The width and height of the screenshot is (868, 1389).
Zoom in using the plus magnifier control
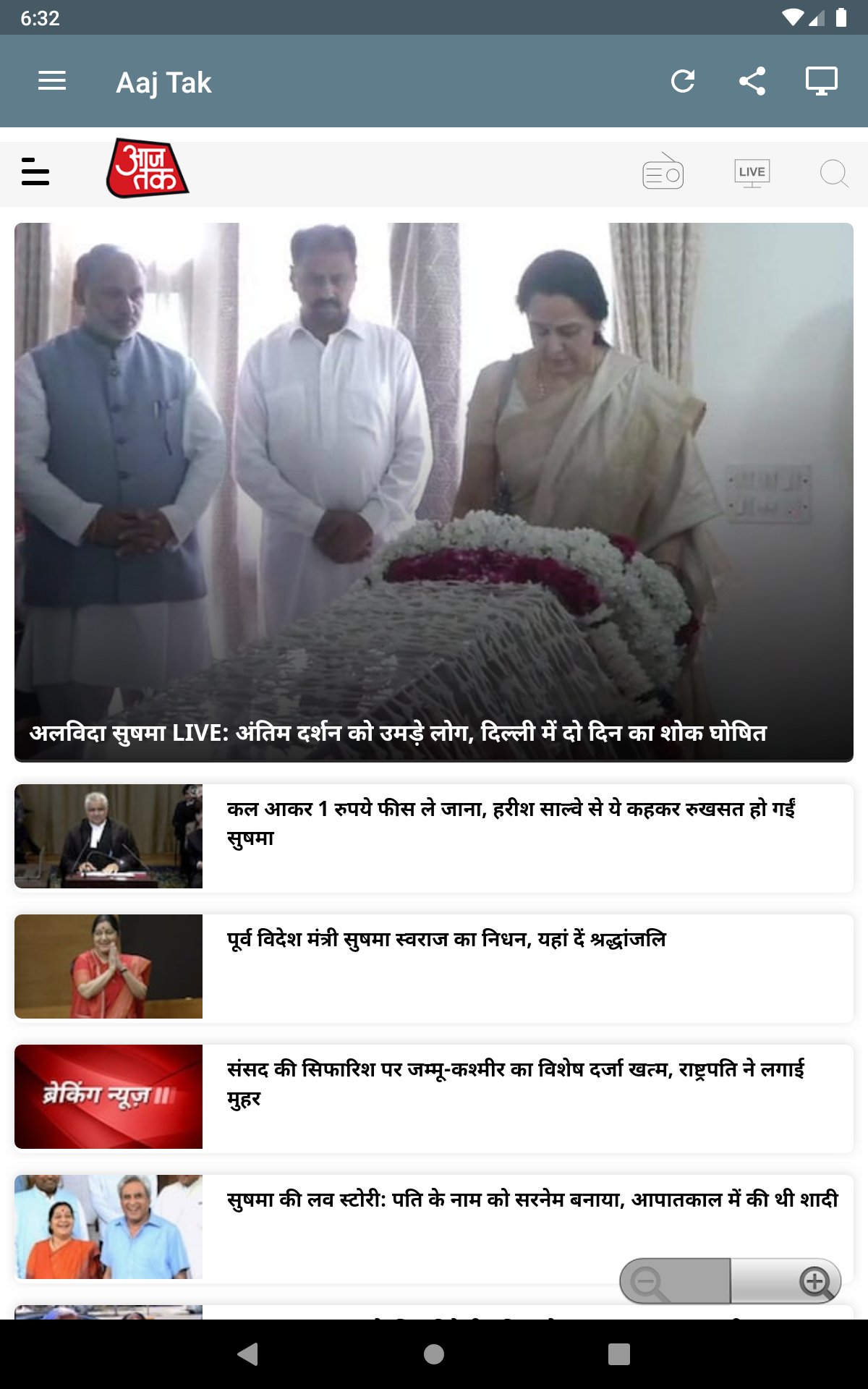pyautogui.click(x=816, y=1281)
